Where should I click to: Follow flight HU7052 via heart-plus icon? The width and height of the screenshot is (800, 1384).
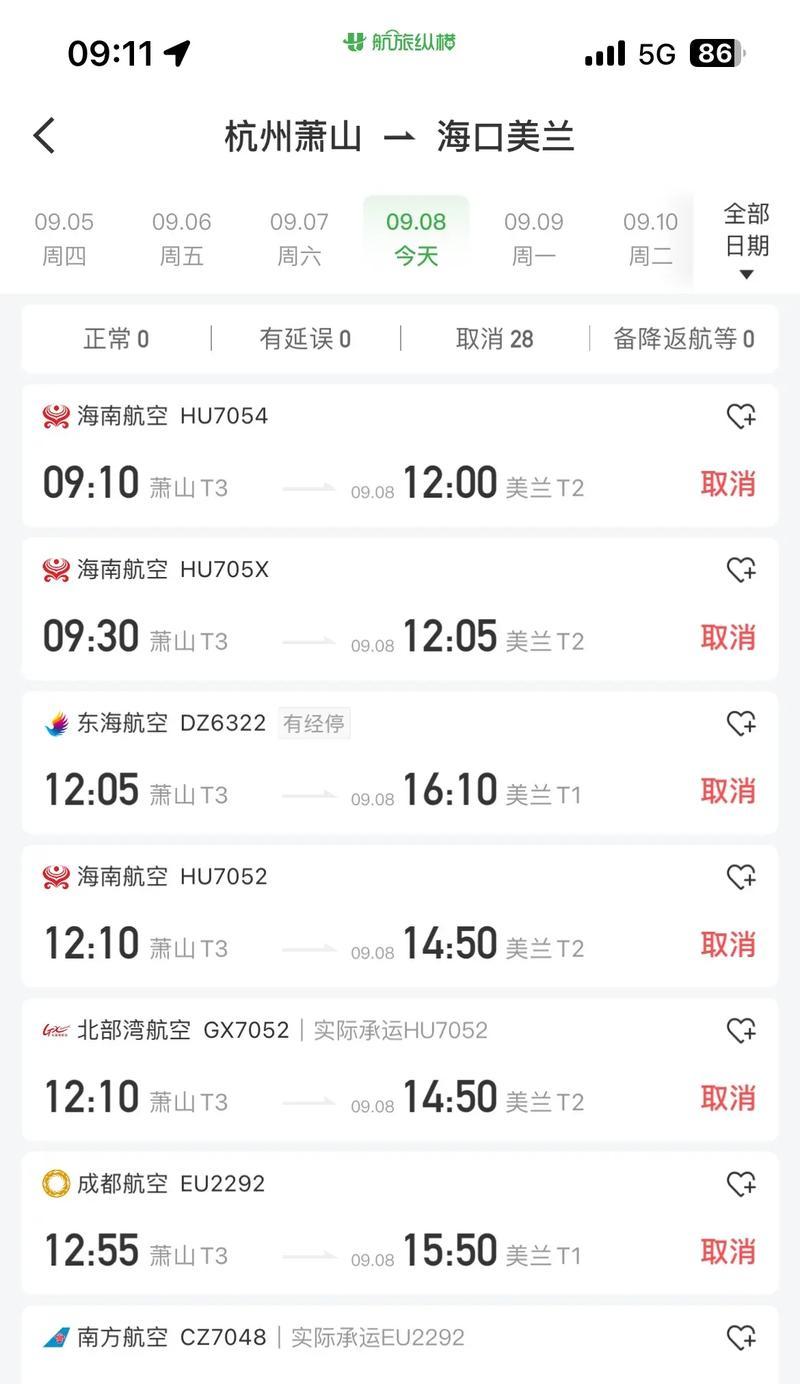coord(741,877)
